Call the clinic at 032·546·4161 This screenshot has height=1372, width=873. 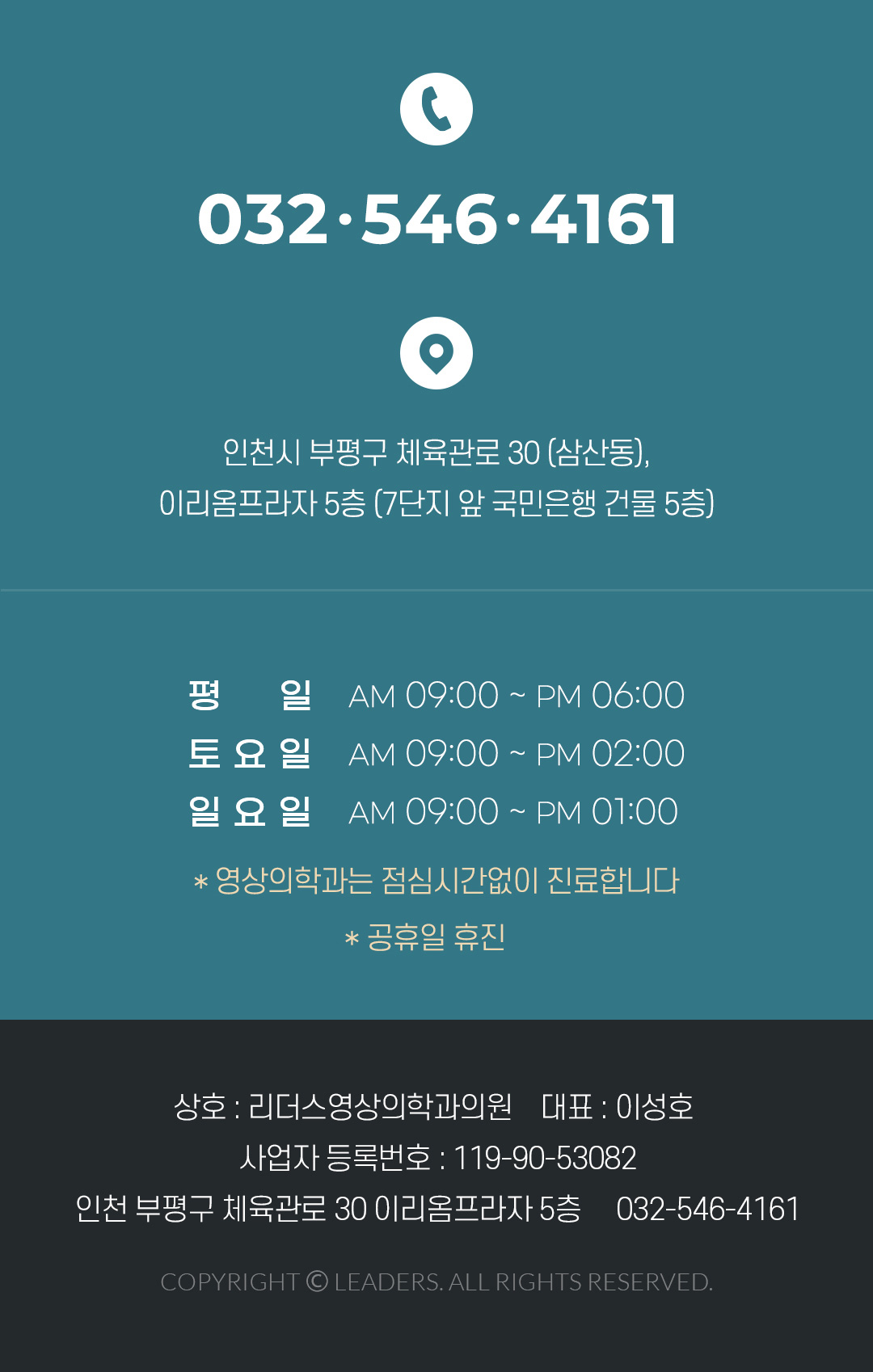pyautogui.click(x=436, y=219)
